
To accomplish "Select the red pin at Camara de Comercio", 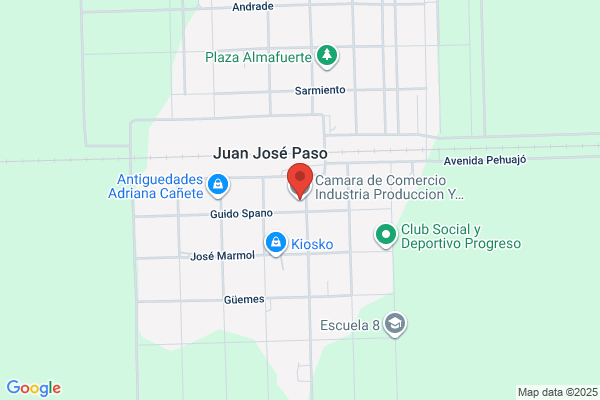I will point(300,180).
